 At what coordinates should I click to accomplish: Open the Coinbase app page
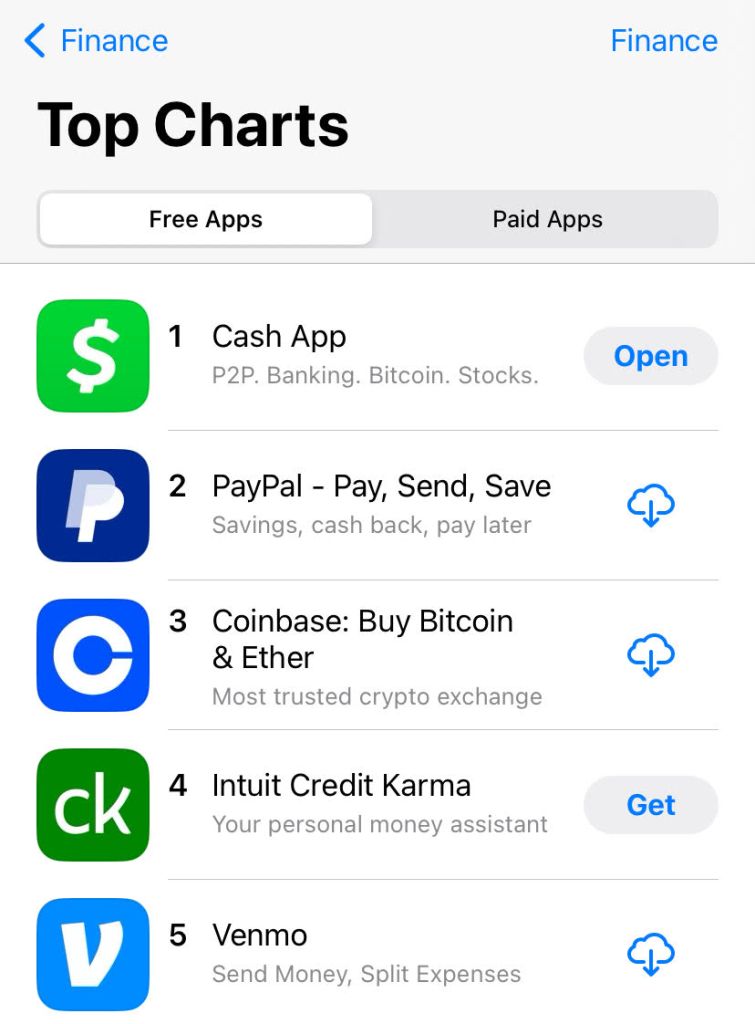click(x=362, y=655)
